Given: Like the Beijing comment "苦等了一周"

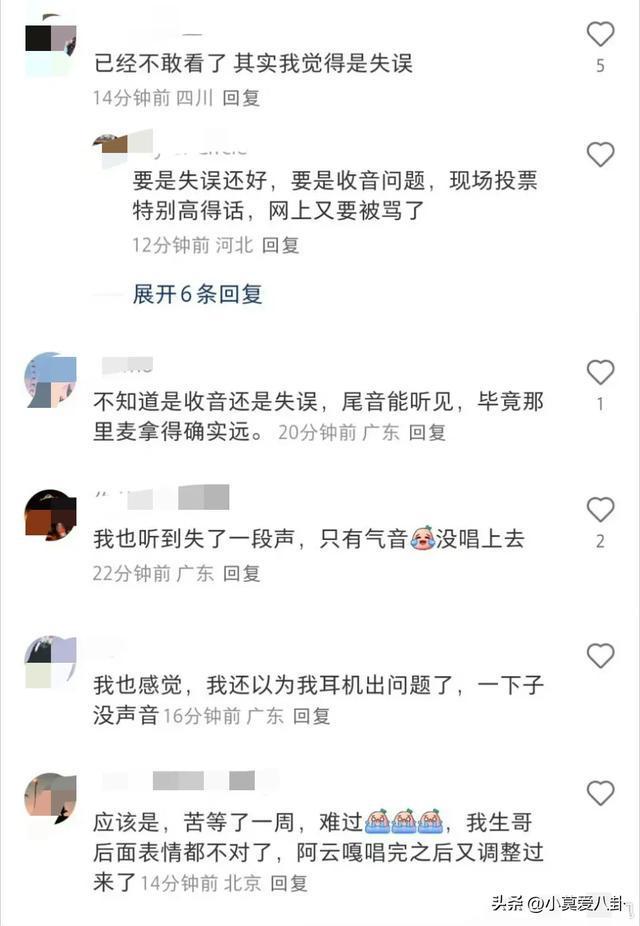Looking at the screenshot, I should point(600,794).
